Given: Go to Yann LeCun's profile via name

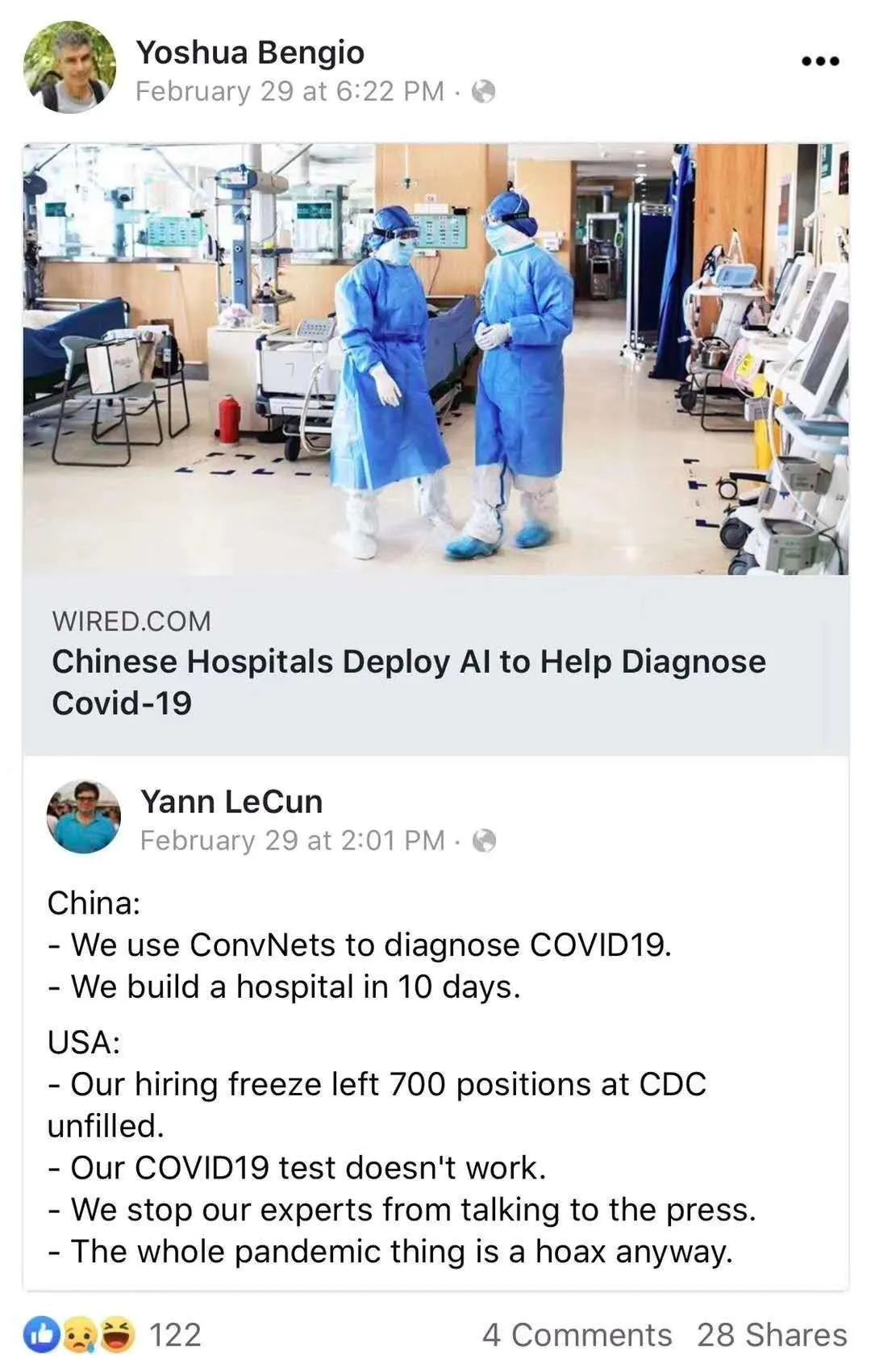Looking at the screenshot, I should (x=231, y=802).
